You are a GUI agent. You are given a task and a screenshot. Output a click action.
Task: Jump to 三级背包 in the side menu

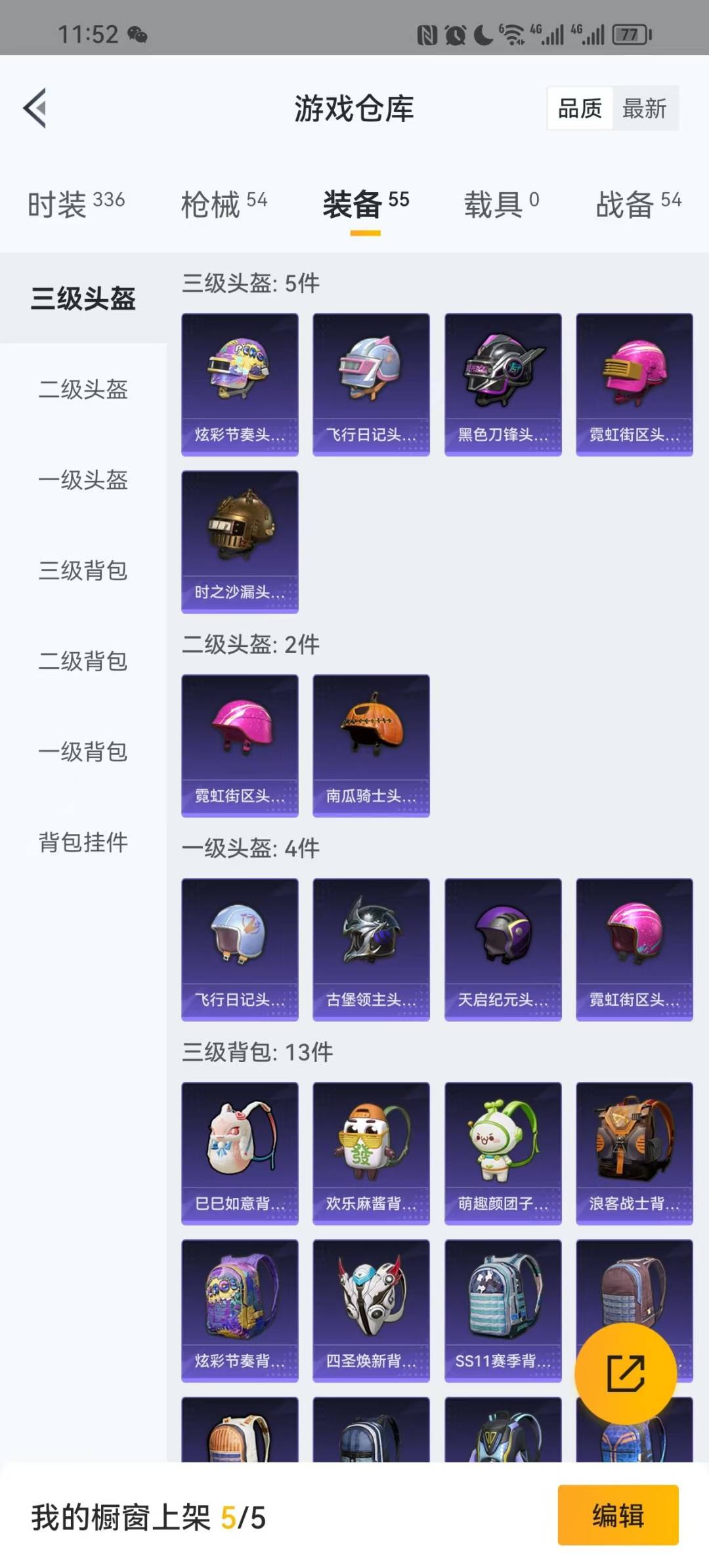click(83, 570)
